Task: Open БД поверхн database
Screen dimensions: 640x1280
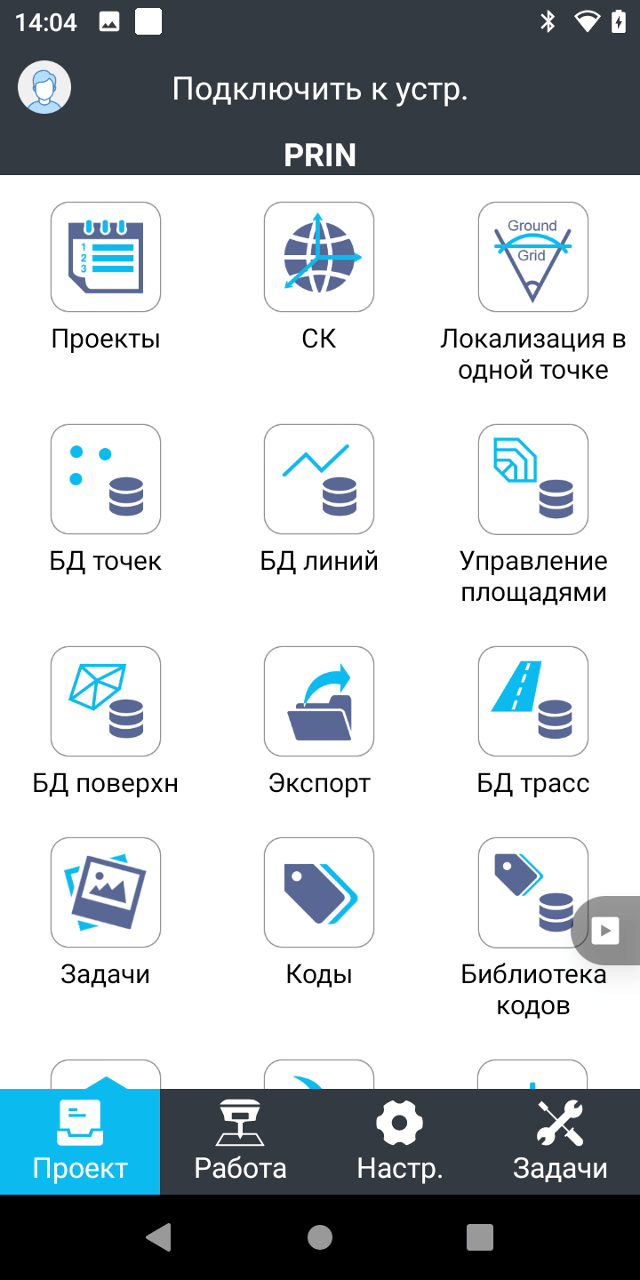Action: (x=106, y=701)
